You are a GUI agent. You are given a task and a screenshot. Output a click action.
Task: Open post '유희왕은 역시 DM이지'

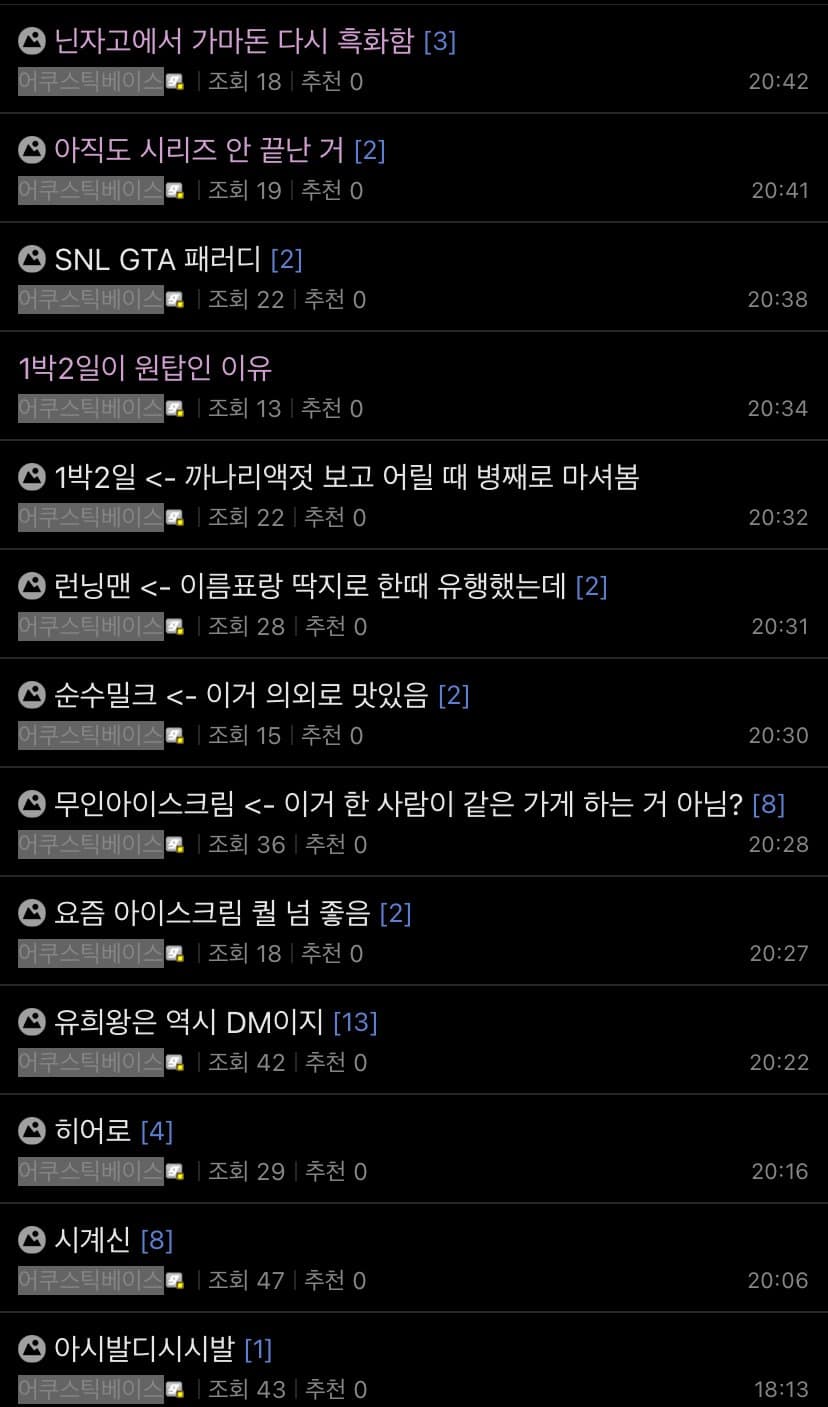(x=189, y=1022)
